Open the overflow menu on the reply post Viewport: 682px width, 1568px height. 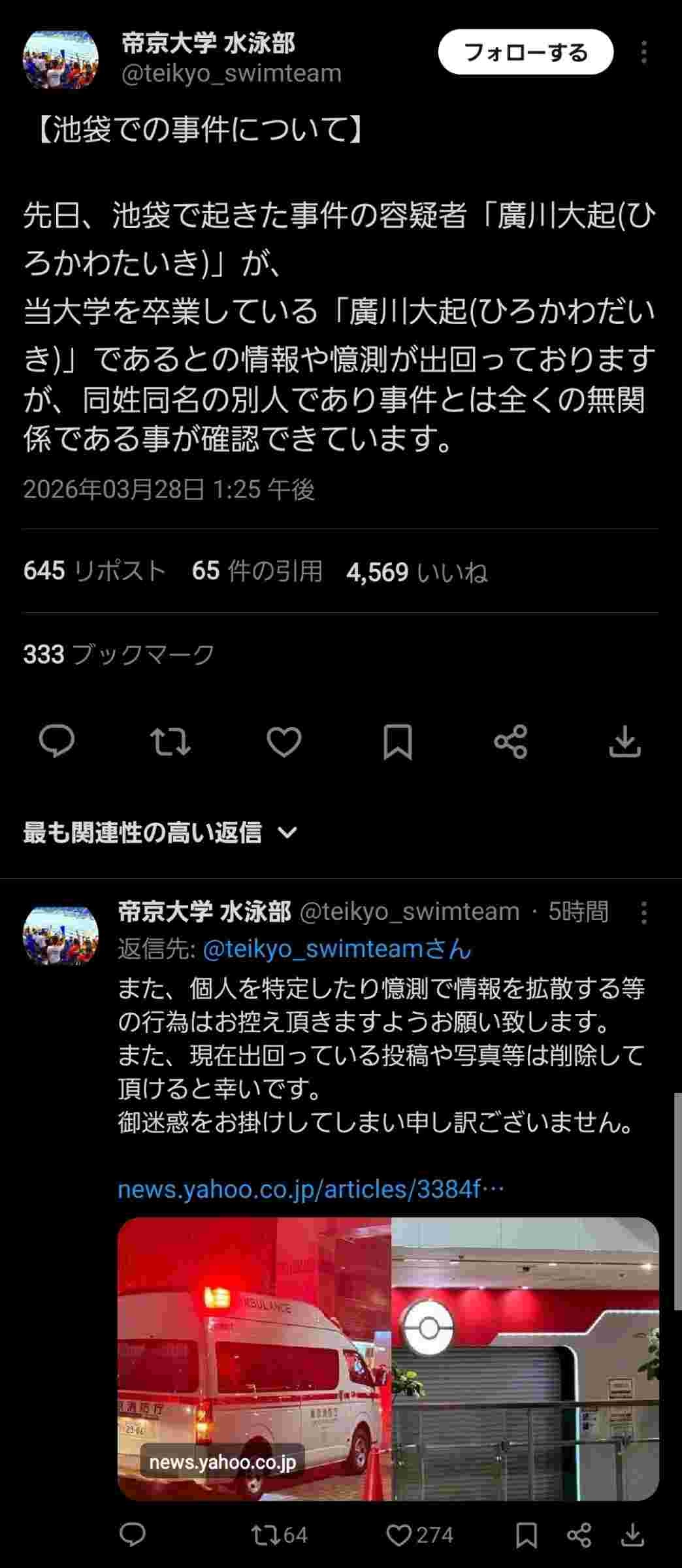644,913
